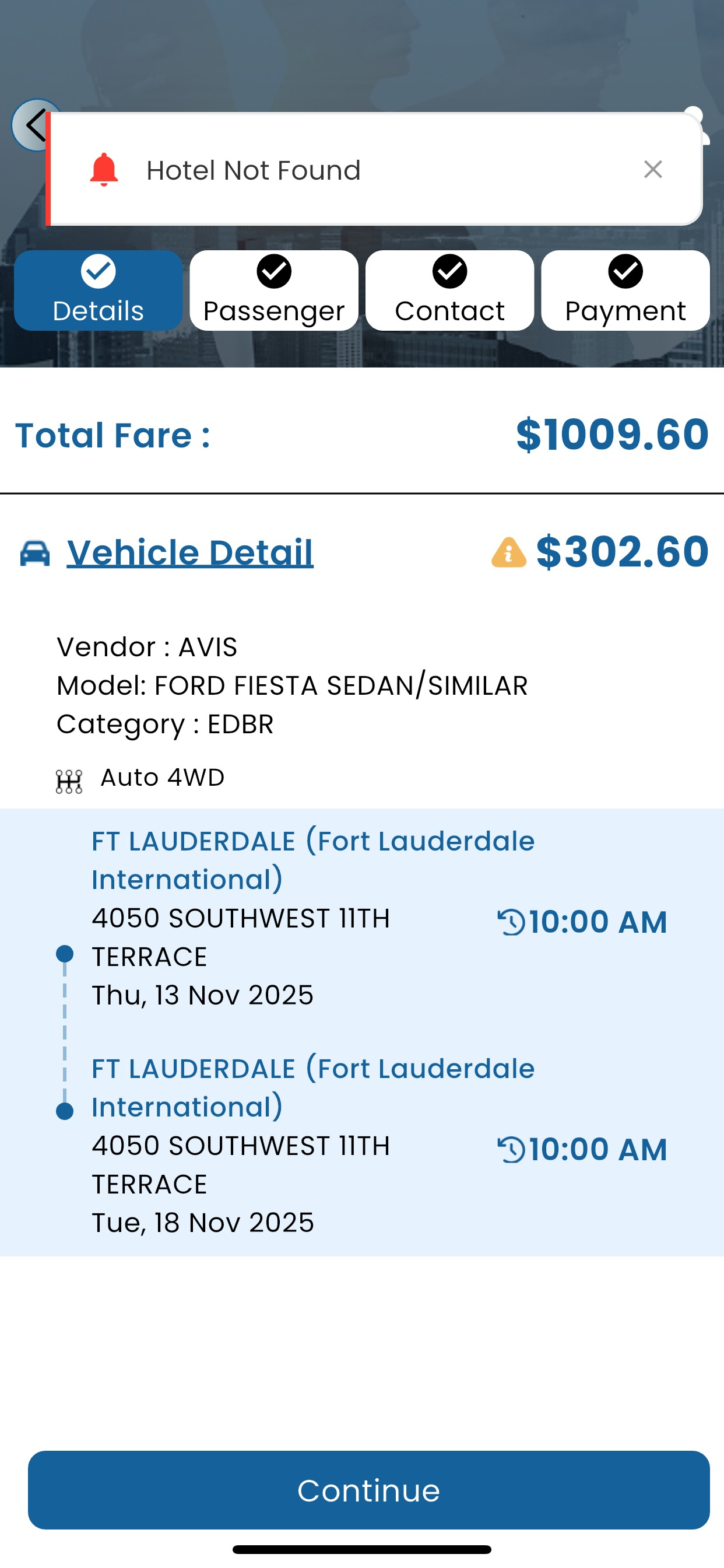
Task: Go back using the arrow button
Action: (36, 125)
